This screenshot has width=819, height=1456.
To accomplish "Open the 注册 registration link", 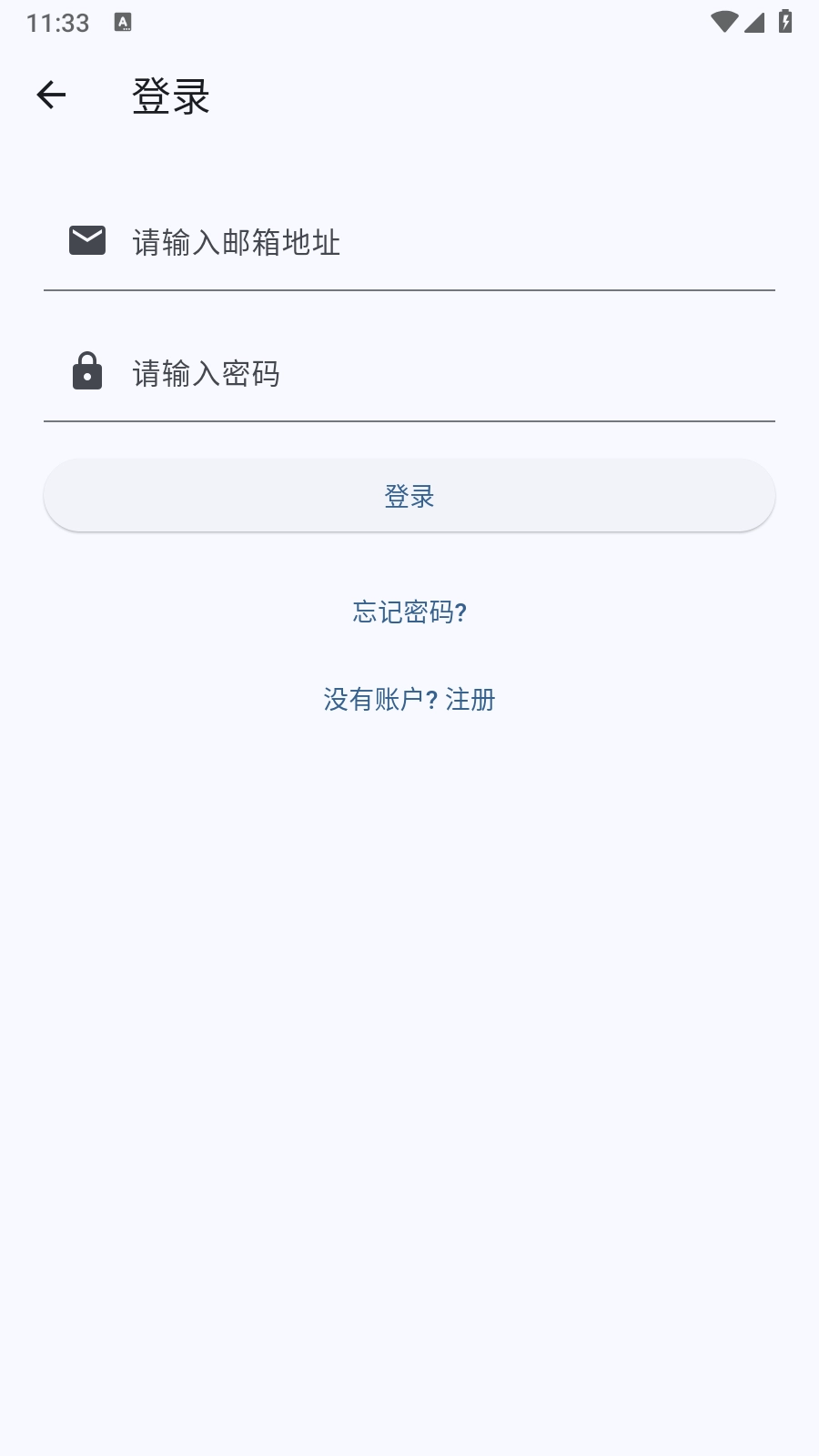I will pyautogui.click(x=470, y=701).
